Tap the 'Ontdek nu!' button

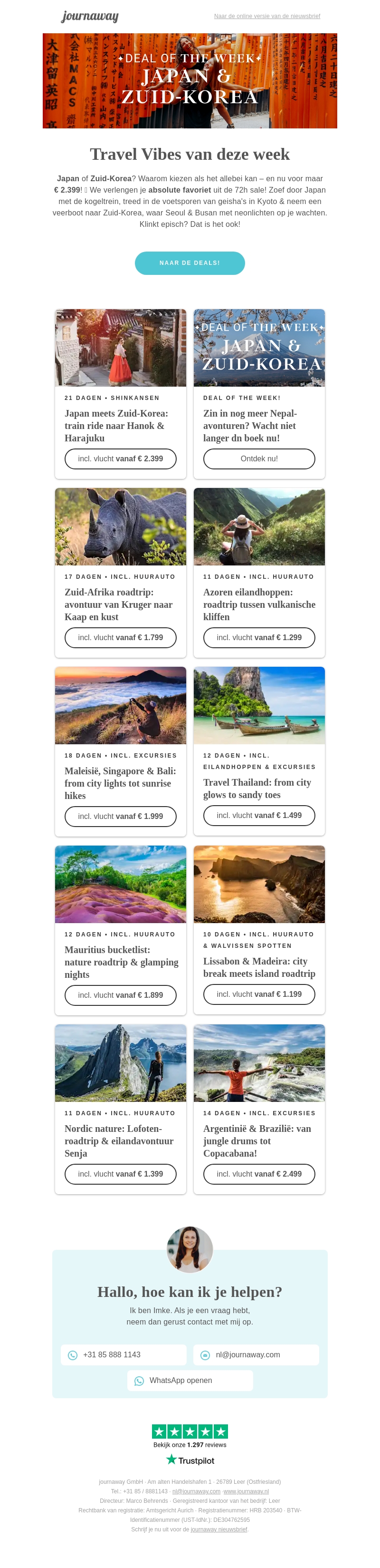coord(259,459)
